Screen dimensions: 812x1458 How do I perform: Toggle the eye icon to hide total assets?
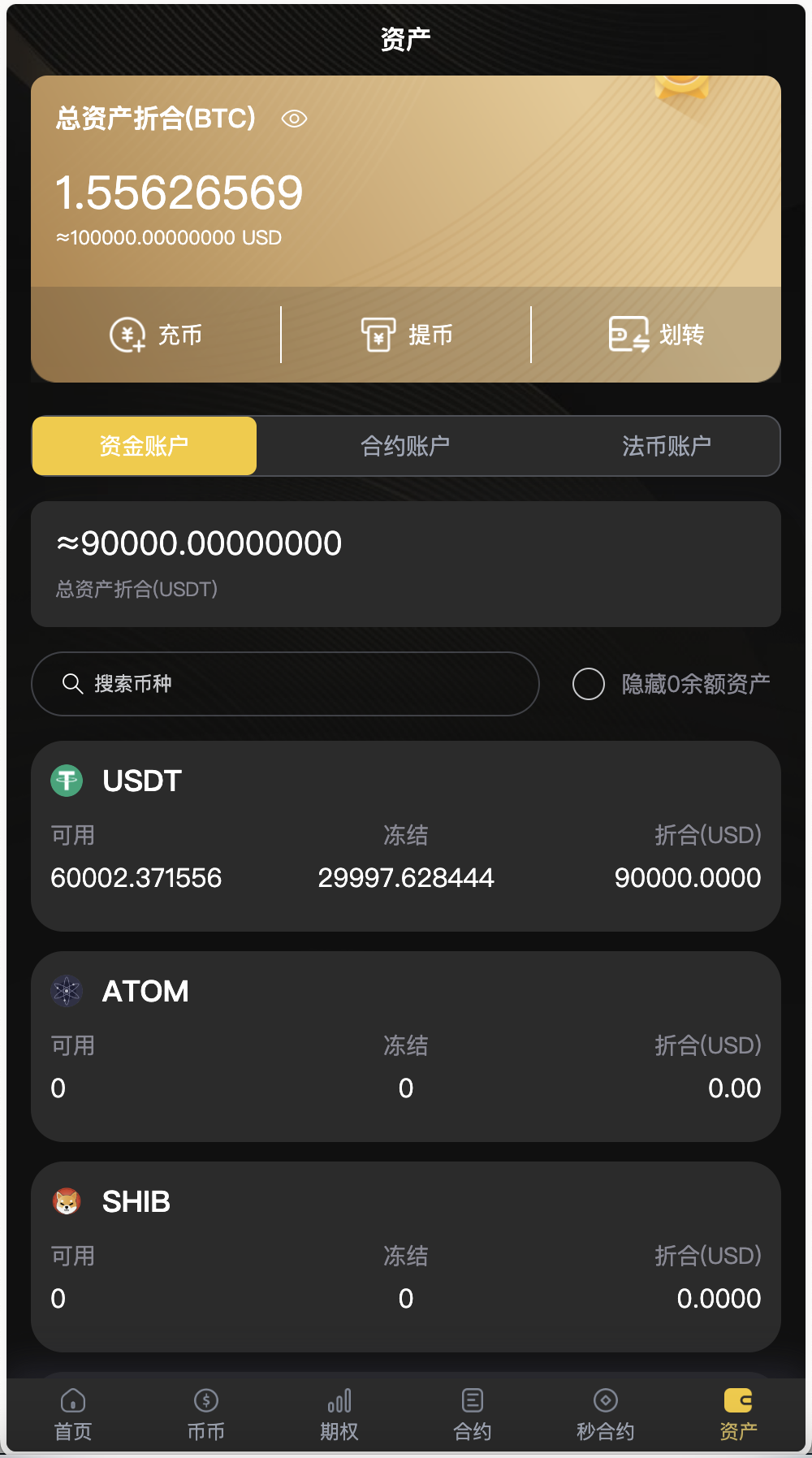293,119
